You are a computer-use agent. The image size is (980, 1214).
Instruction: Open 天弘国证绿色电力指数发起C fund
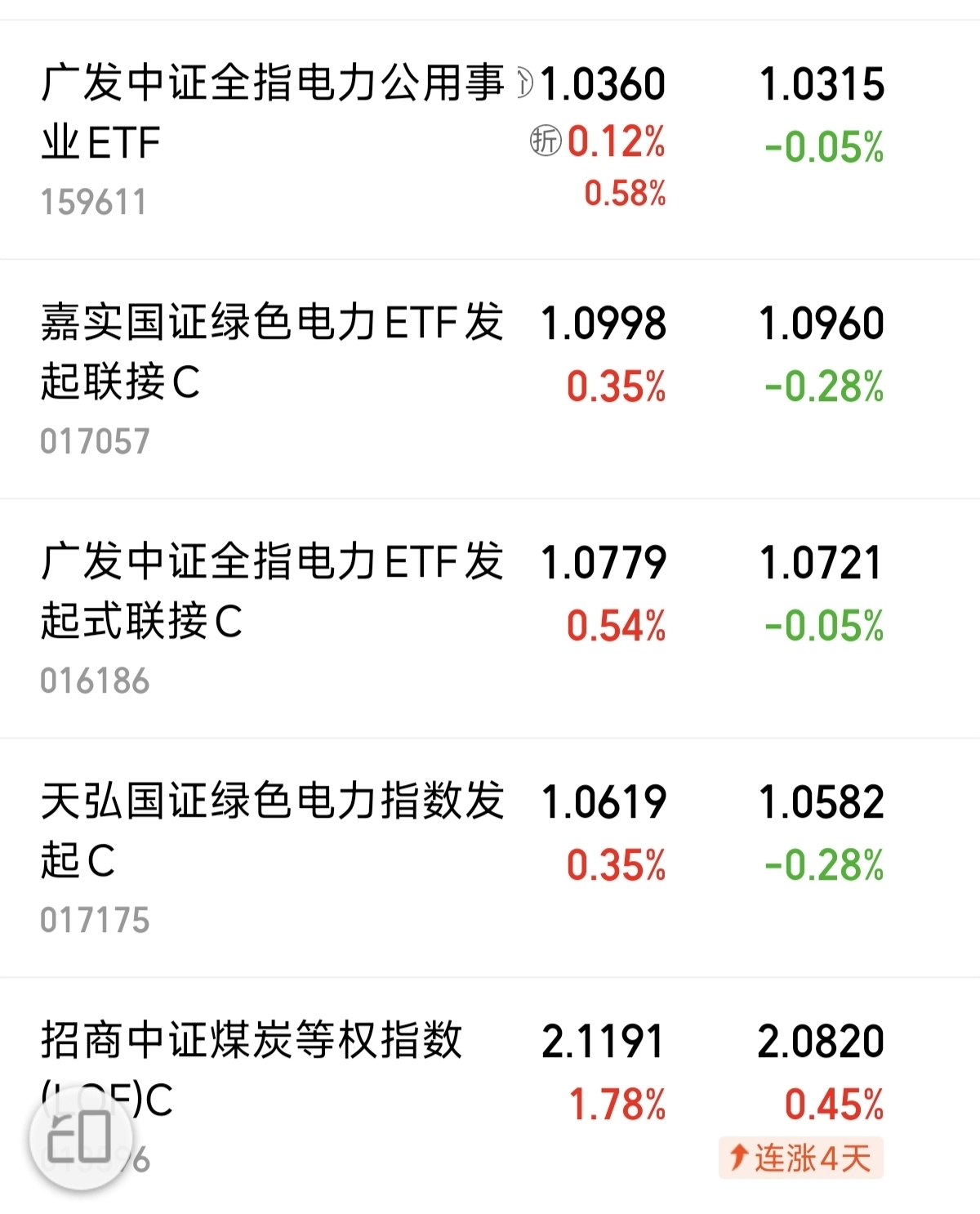click(x=490, y=858)
